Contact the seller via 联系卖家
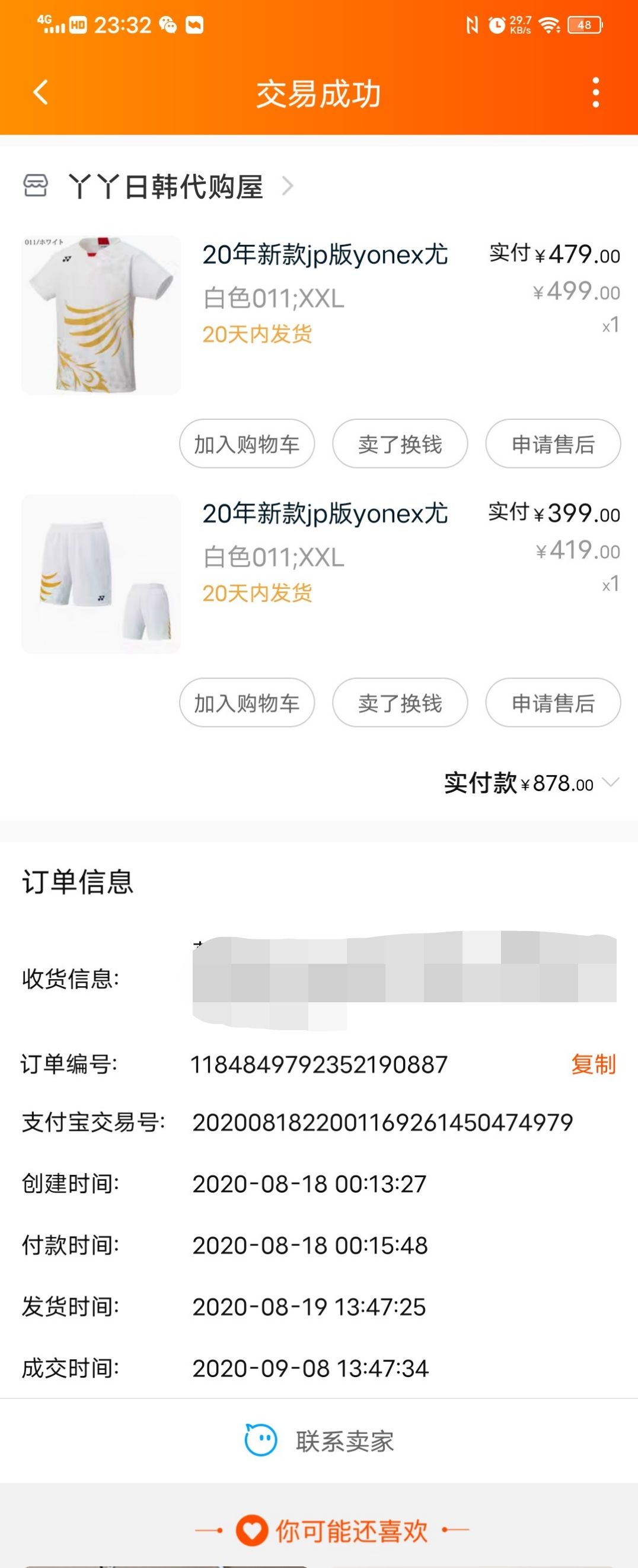 coord(319,1440)
